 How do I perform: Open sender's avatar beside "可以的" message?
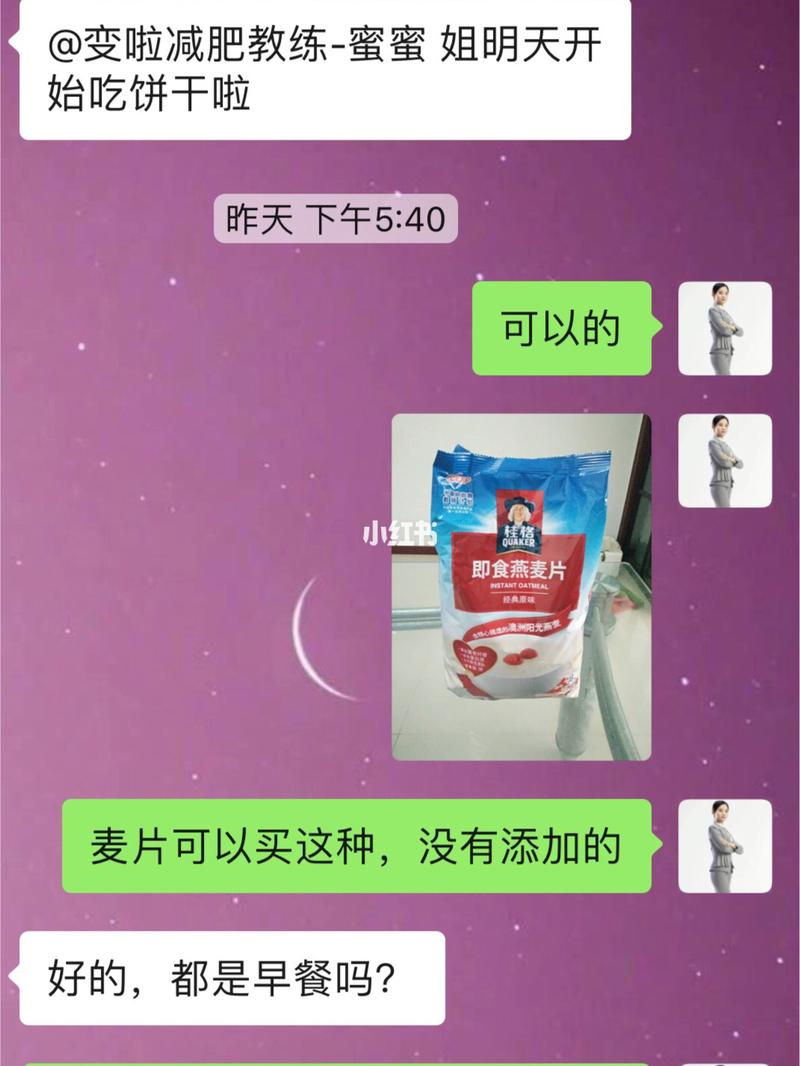(x=725, y=328)
